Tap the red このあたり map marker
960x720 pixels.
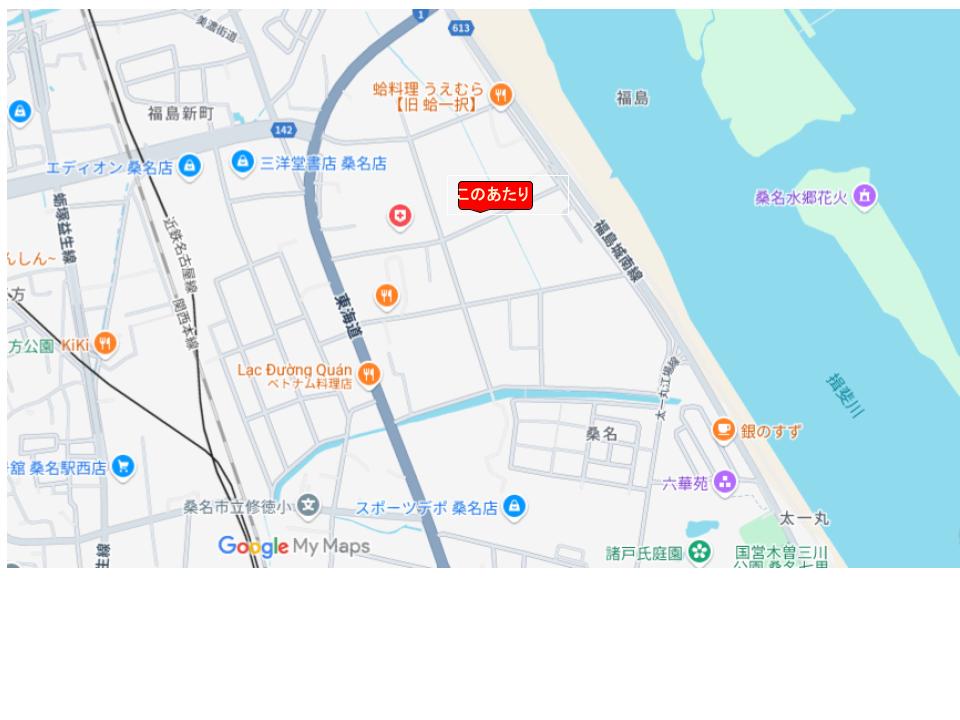(x=494, y=195)
